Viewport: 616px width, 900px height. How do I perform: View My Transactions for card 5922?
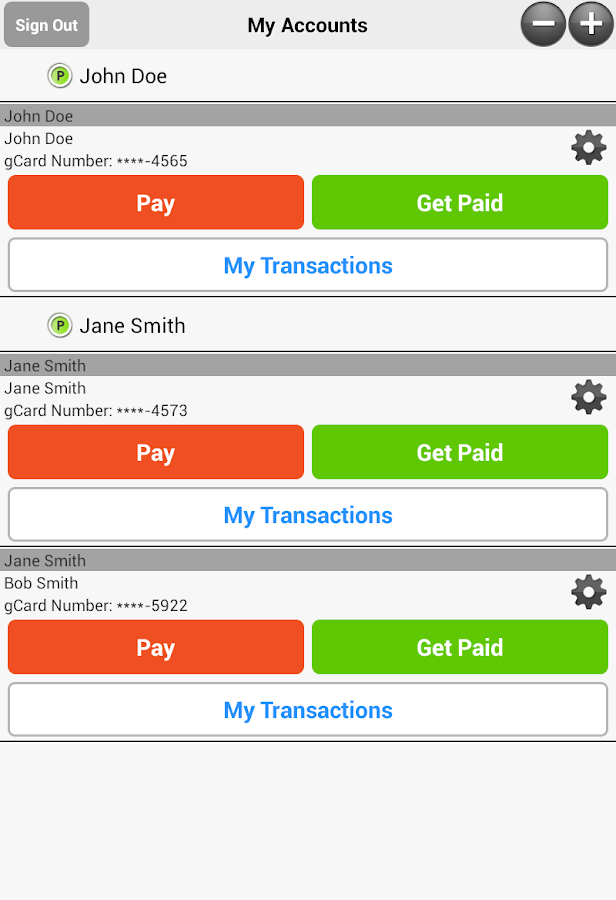coord(308,710)
